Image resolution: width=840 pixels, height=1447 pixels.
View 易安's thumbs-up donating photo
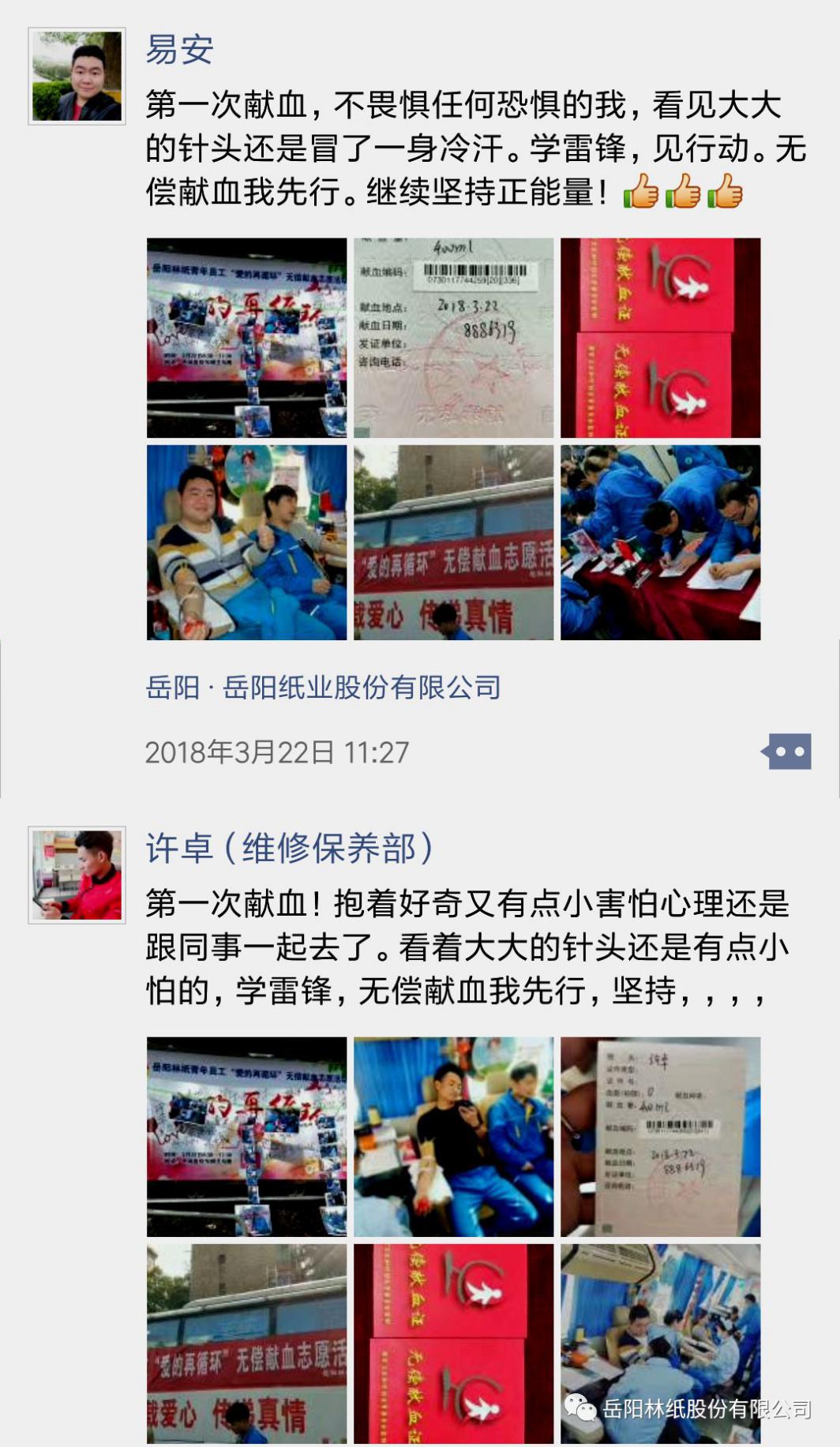246,542
